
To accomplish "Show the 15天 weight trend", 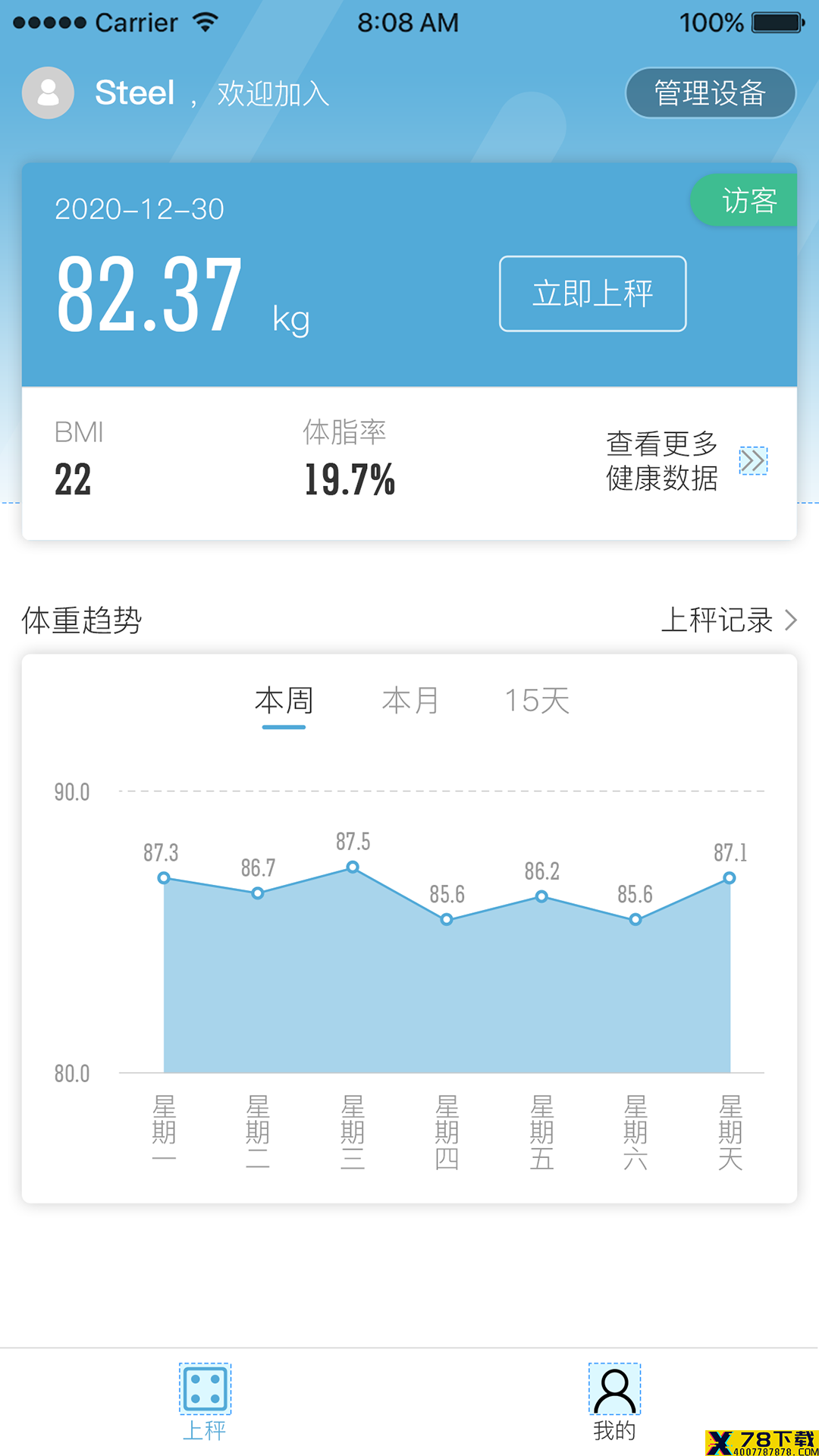I will pyautogui.click(x=537, y=701).
